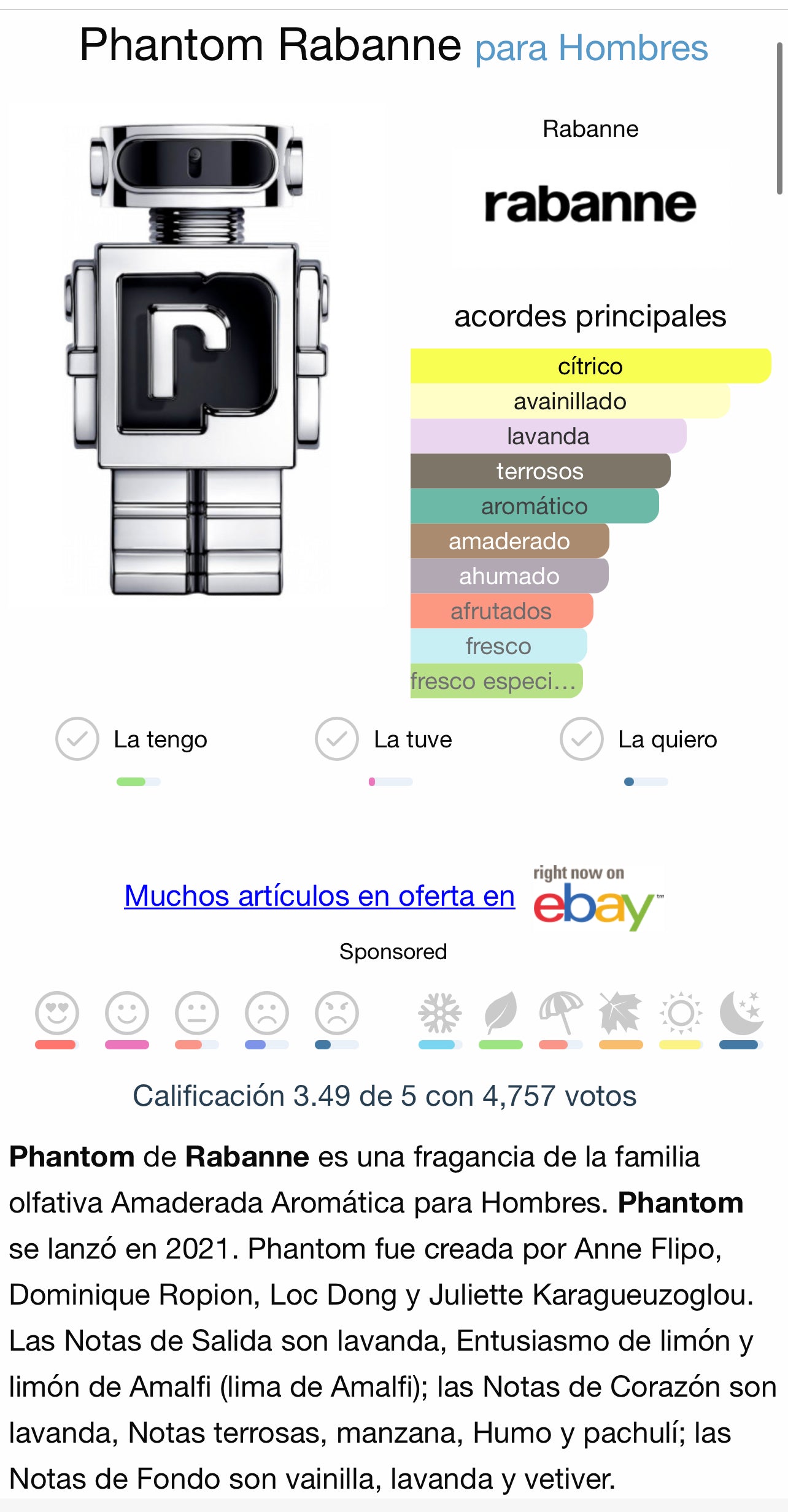788x1512 pixels.
Task: Rate with the heart-eyes love face
Action: tap(57, 1013)
